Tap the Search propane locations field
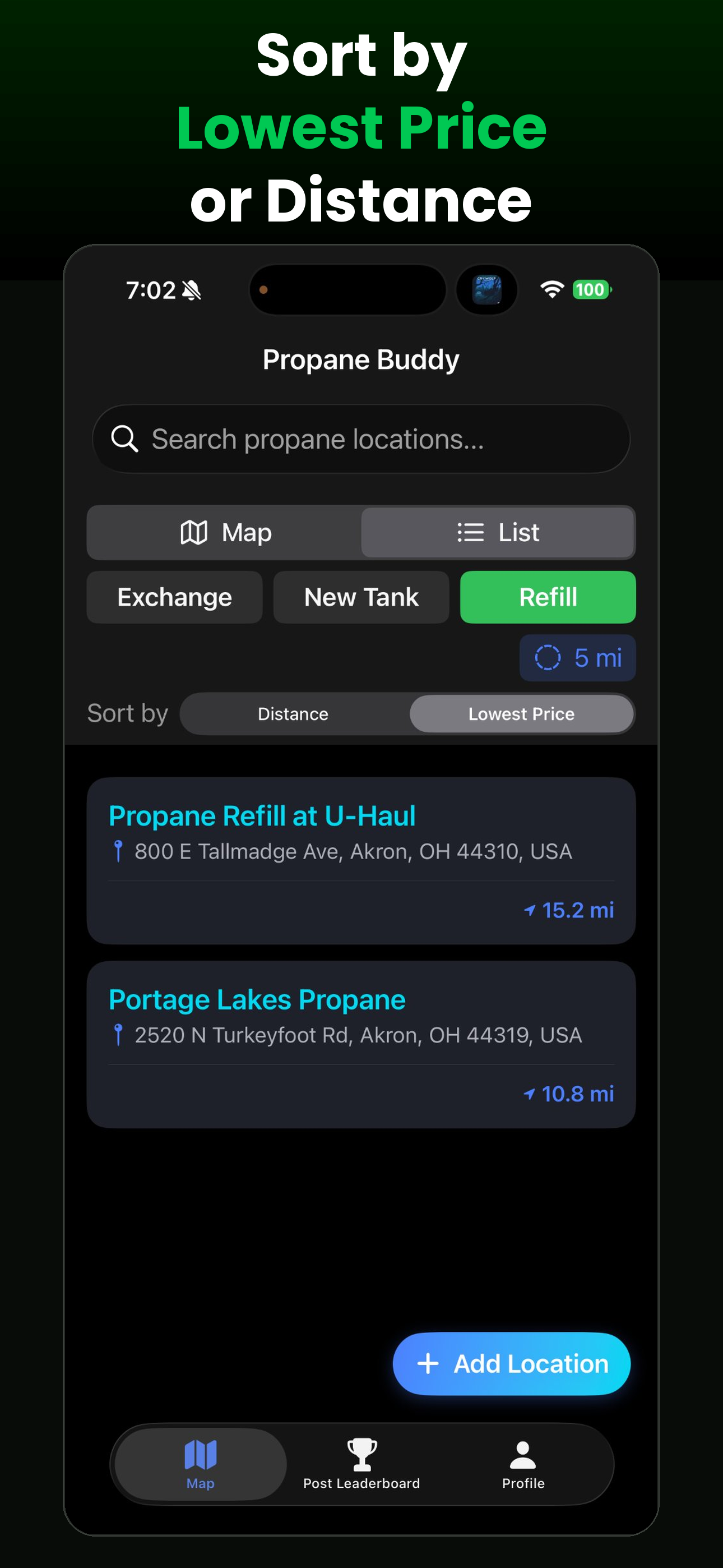 [x=361, y=439]
